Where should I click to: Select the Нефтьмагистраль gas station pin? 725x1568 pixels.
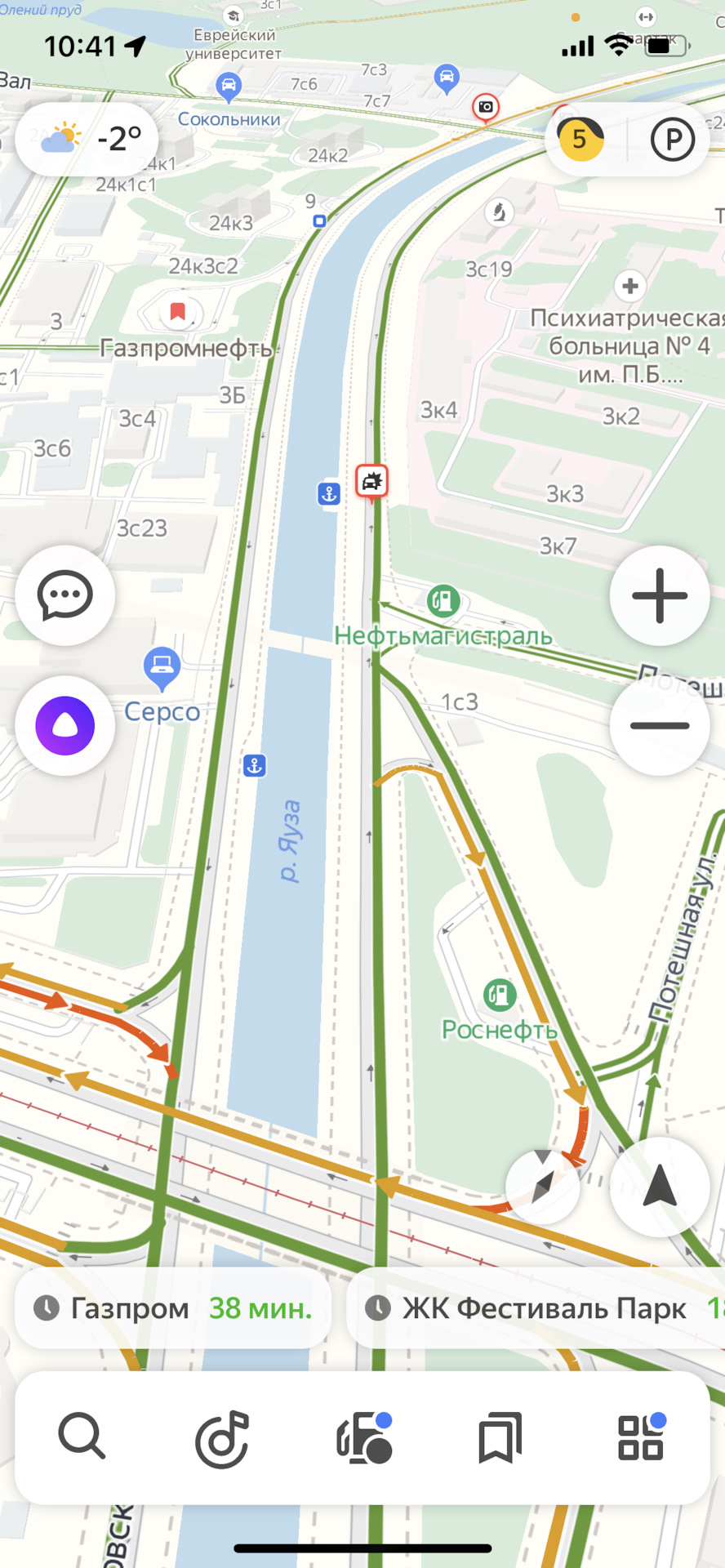(x=443, y=602)
